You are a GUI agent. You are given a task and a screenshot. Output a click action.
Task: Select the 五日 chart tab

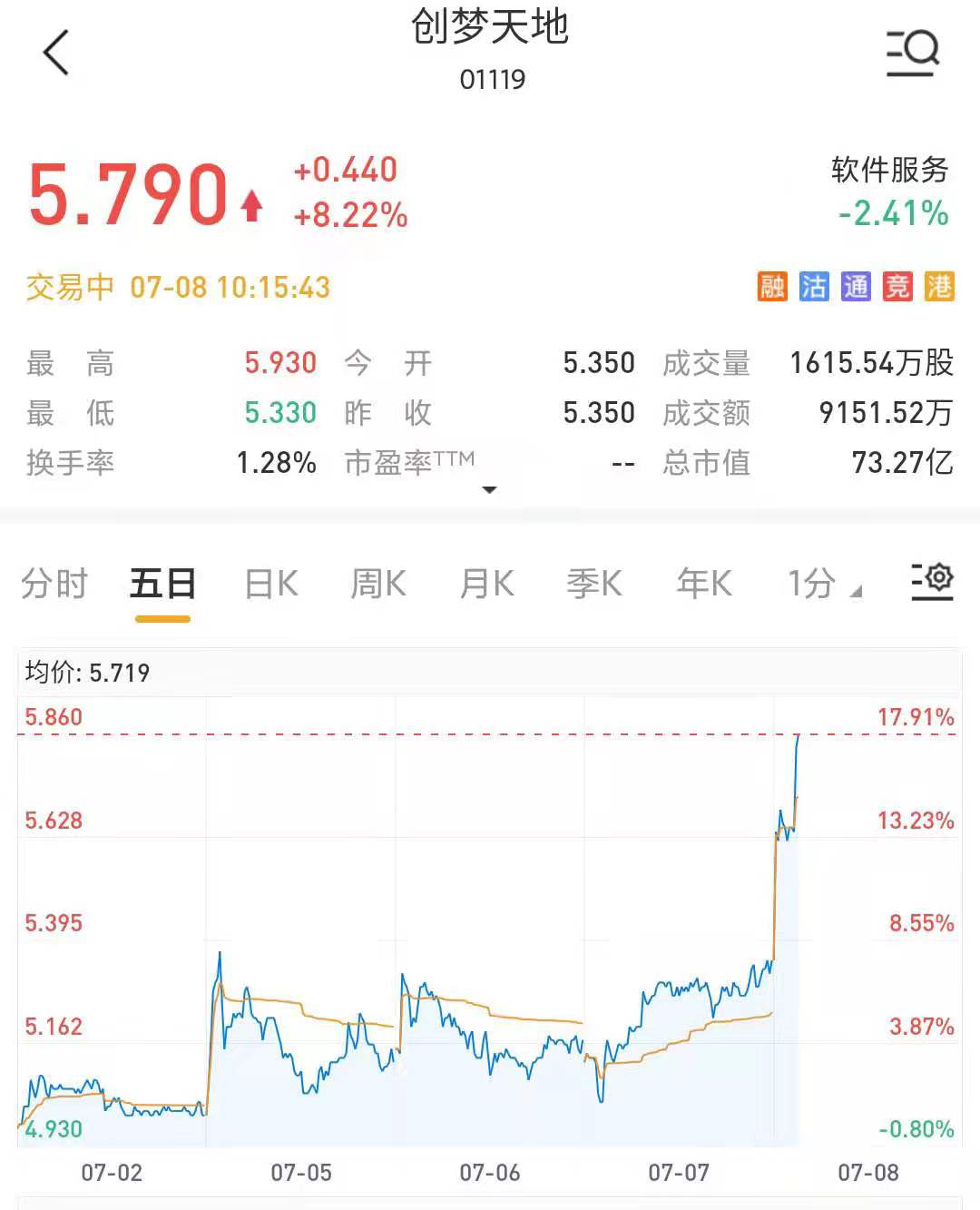(162, 584)
